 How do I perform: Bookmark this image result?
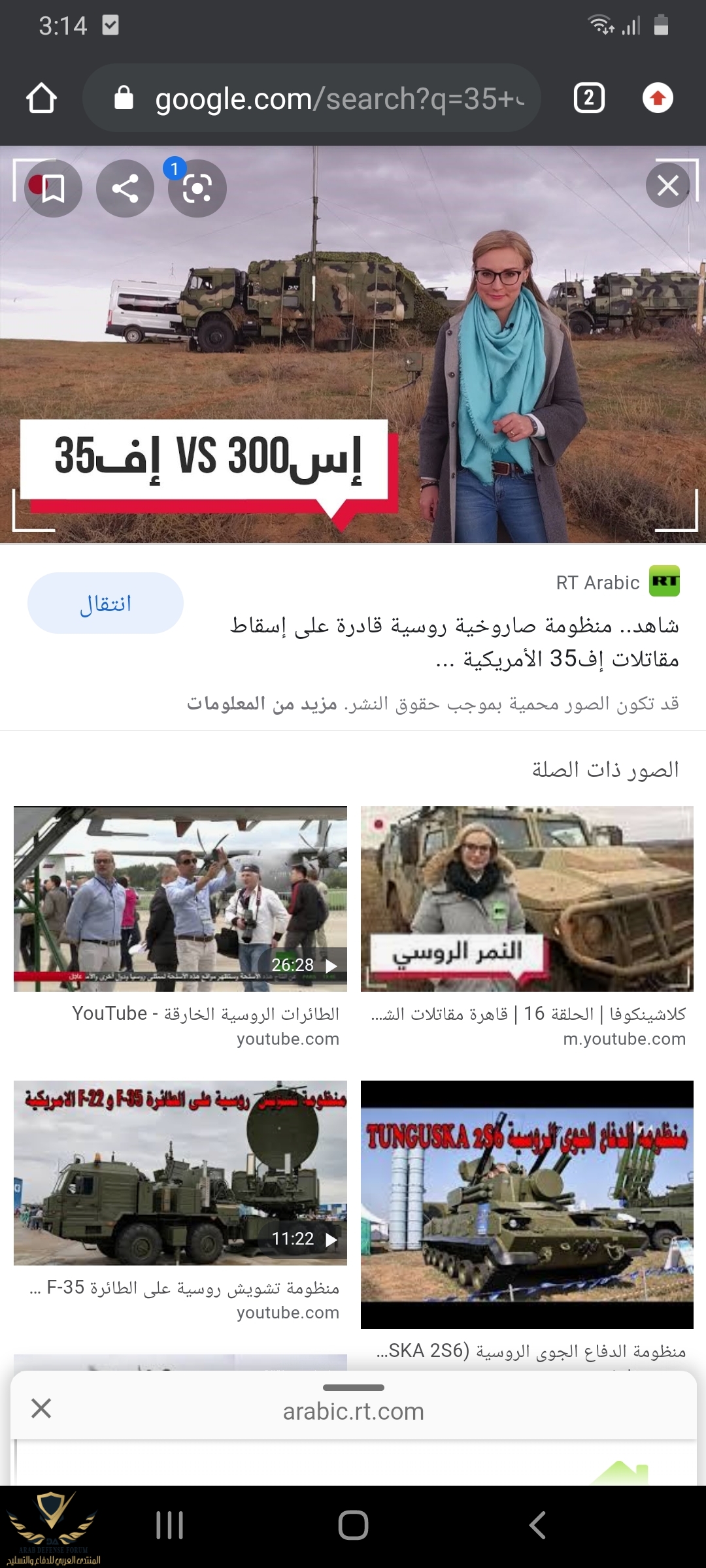[x=53, y=189]
